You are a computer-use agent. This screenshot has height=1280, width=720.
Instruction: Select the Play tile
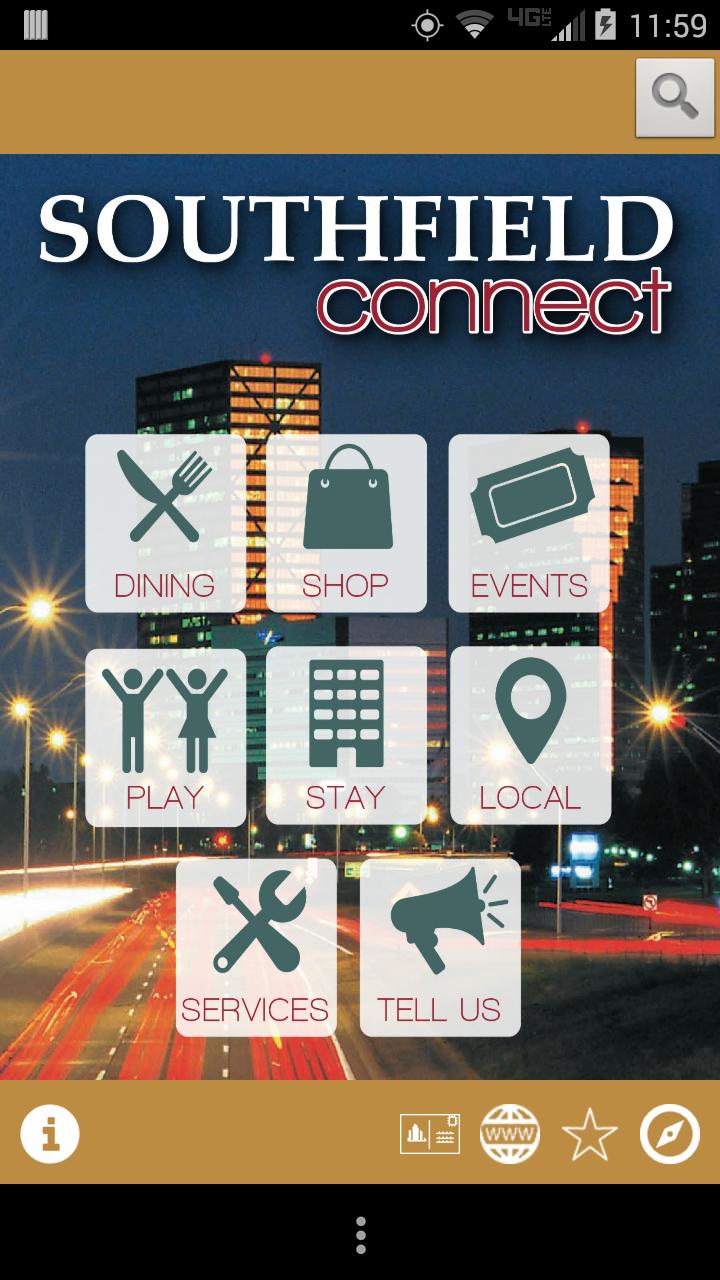tap(165, 738)
